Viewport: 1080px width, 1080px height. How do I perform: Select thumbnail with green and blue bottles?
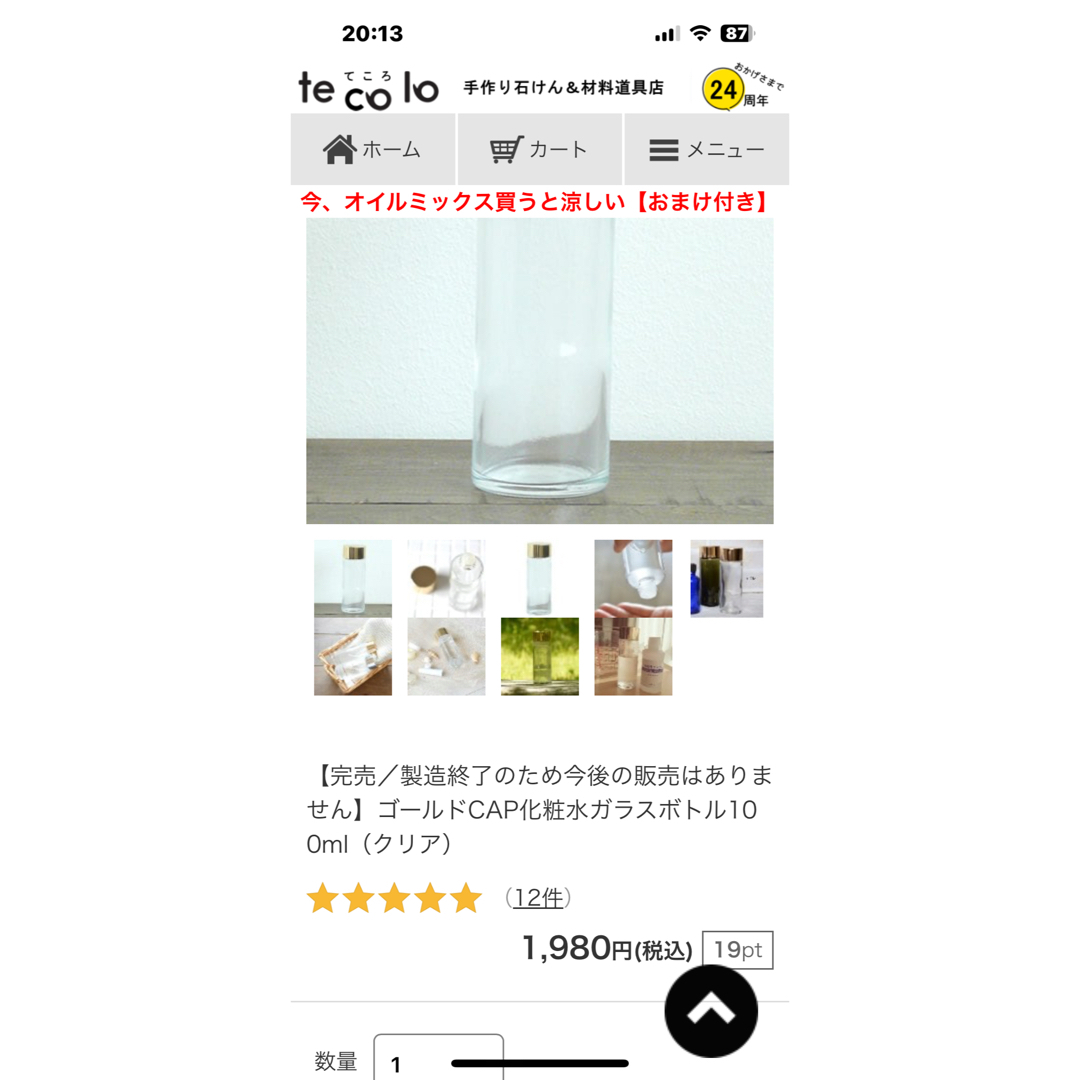tap(726, 578)
